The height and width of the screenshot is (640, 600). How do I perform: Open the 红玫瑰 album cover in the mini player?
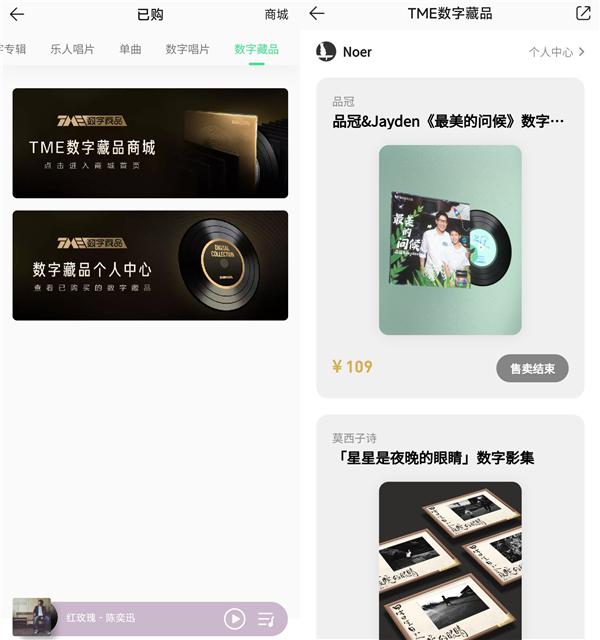point(32,616)
